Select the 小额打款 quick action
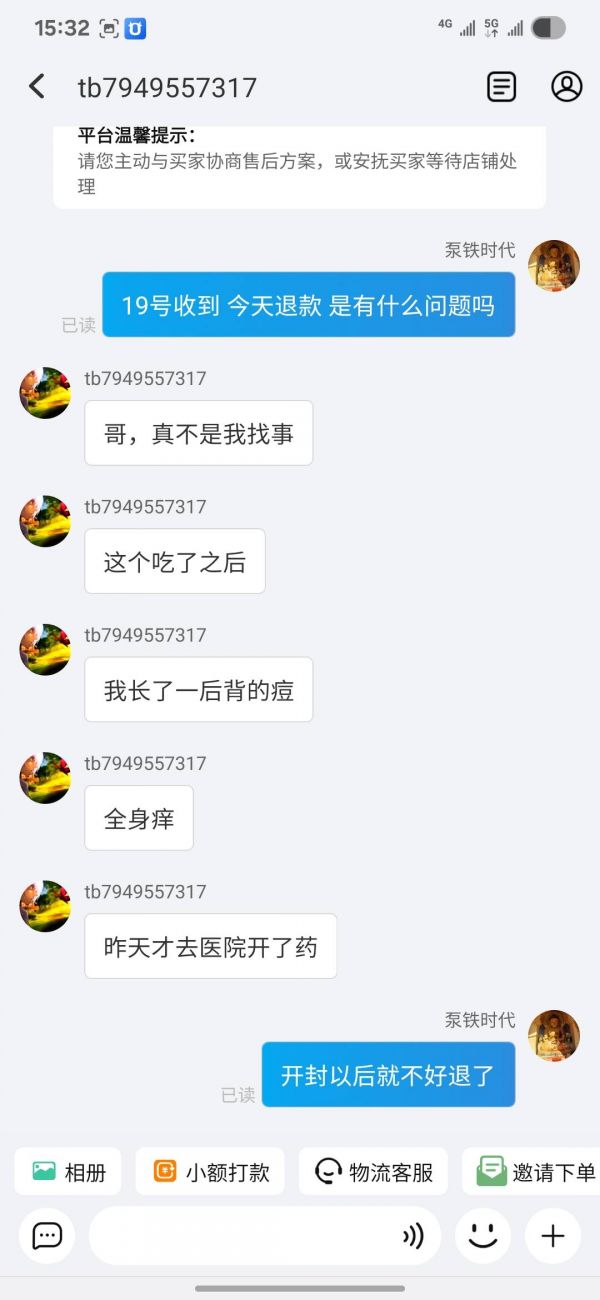600x1300 pixels. 210,1172
